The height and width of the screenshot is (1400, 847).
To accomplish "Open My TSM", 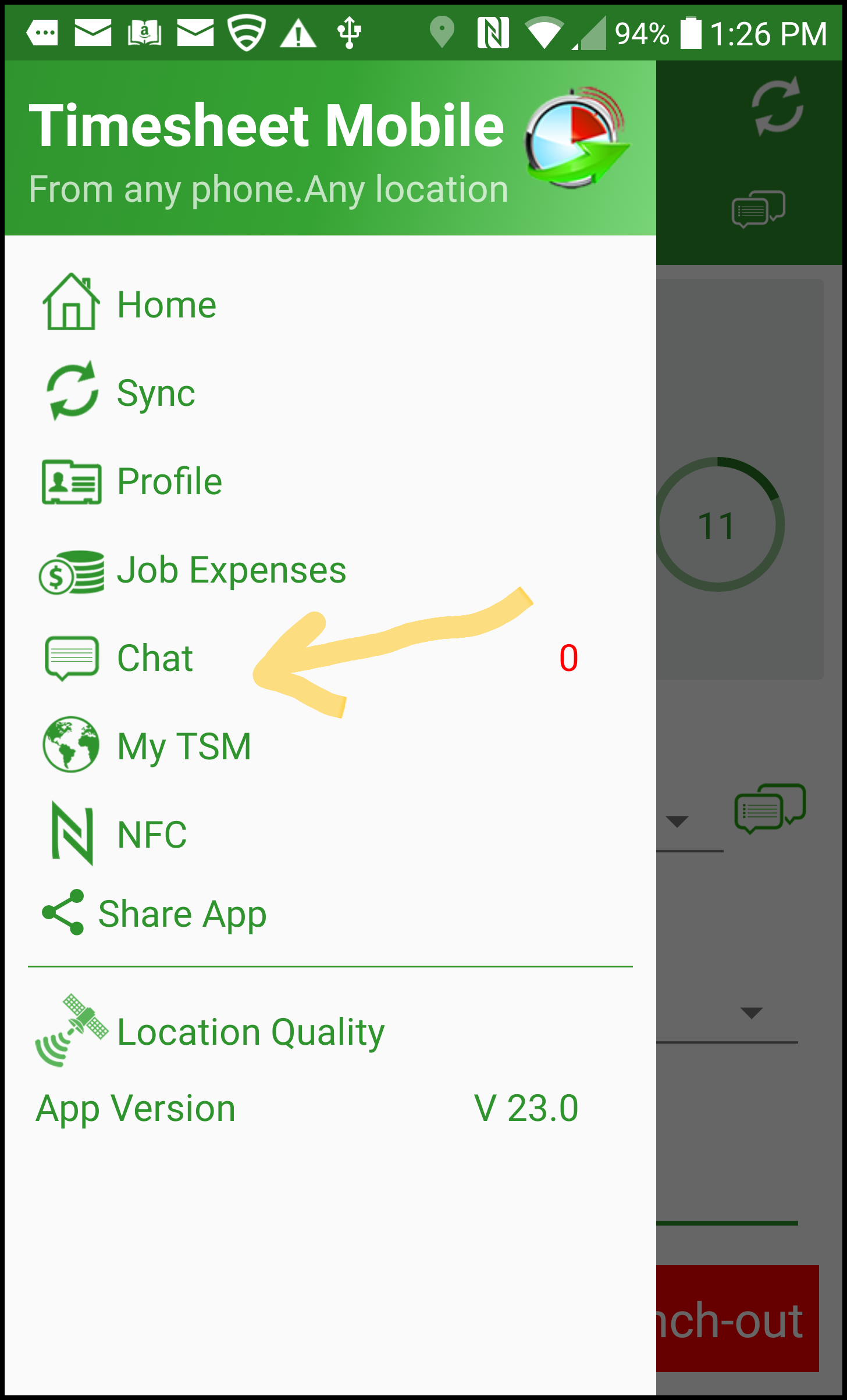I will point(330,746).
